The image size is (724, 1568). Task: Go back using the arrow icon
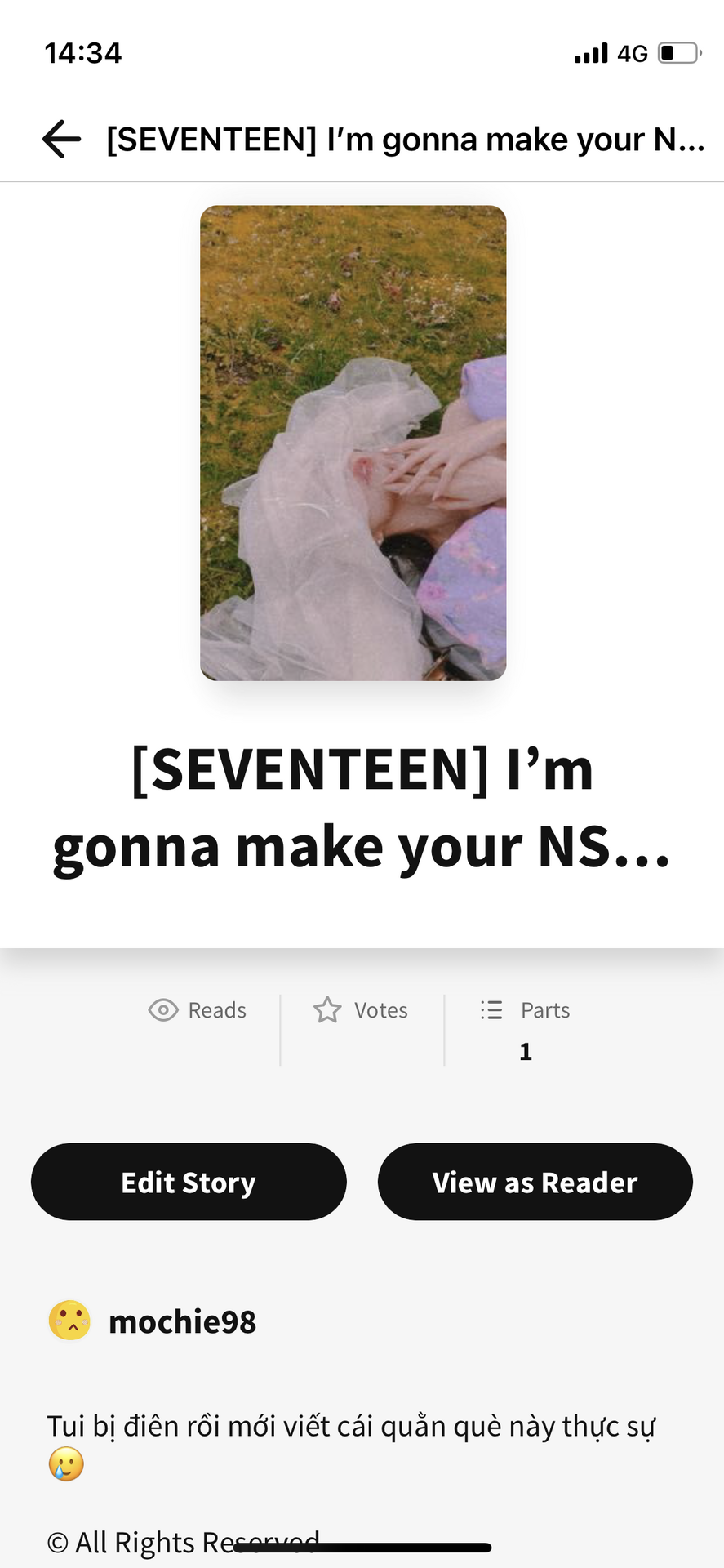click(61, 139)
